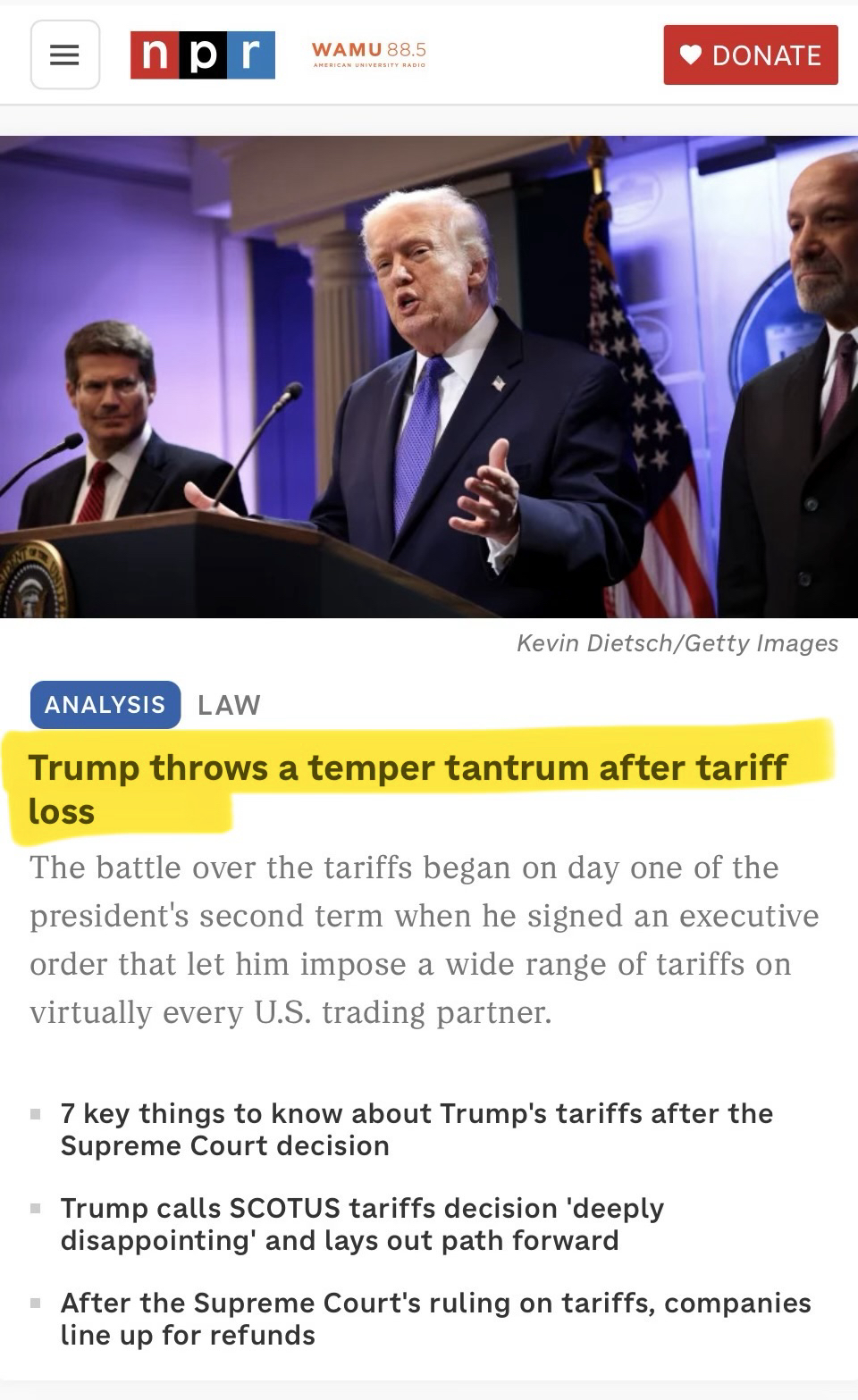Open the hamburger navigation menu
Screen dimensions: 858x1400
click(64, 54)
